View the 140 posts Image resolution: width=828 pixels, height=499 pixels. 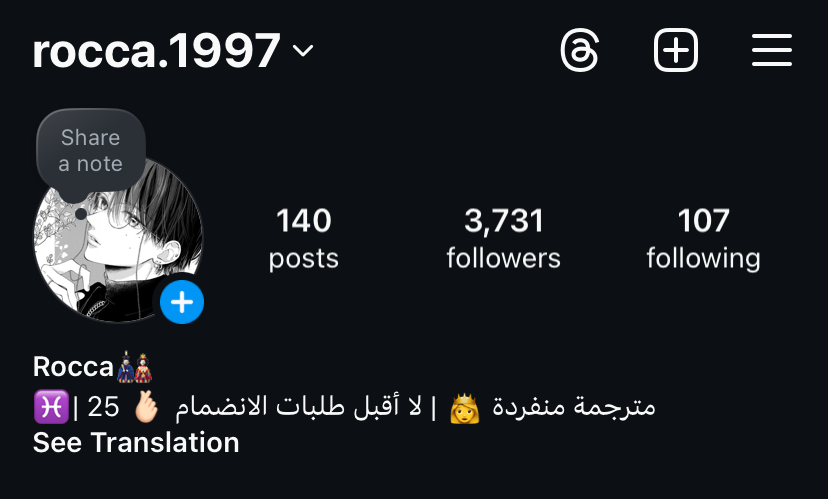click(x=303, y=238)
